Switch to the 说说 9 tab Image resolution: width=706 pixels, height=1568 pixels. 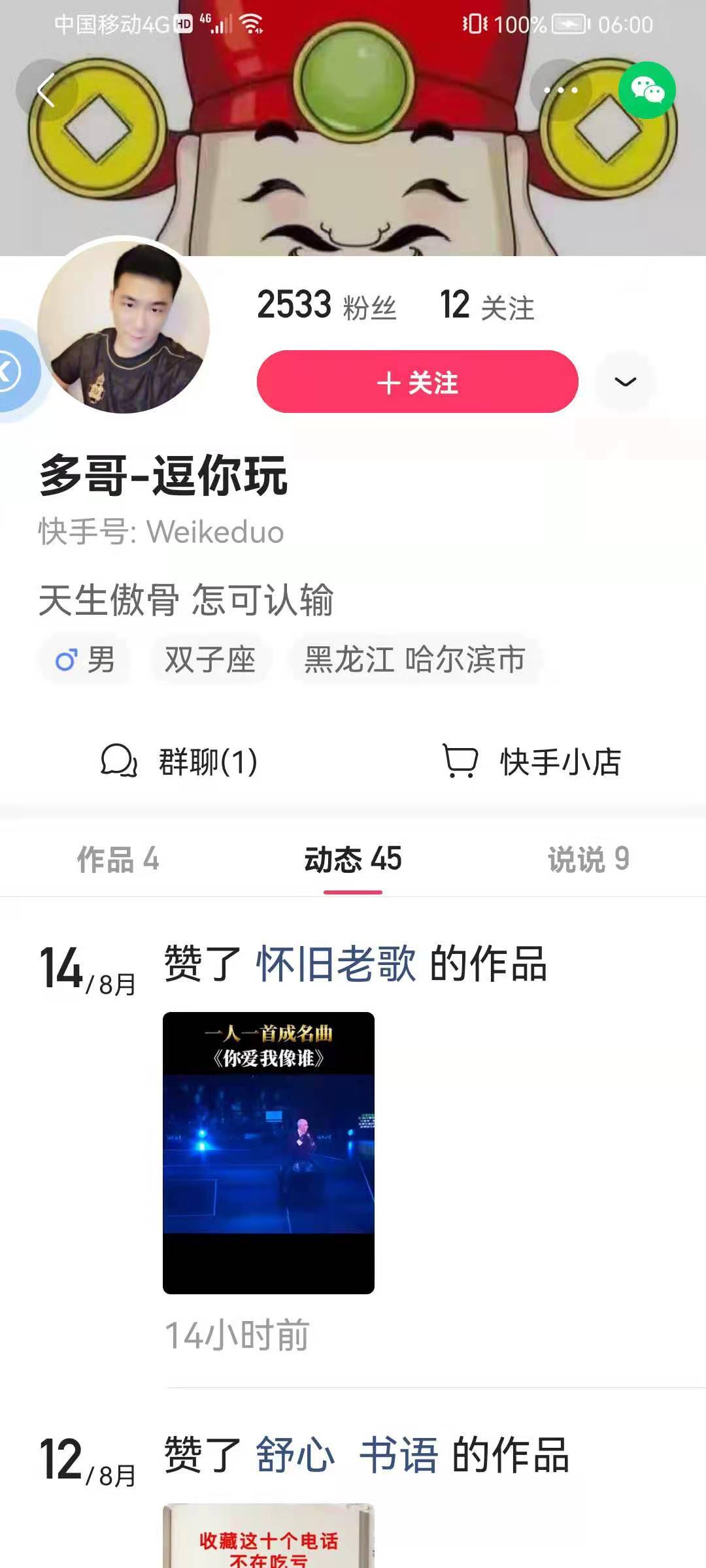point(588,859)
